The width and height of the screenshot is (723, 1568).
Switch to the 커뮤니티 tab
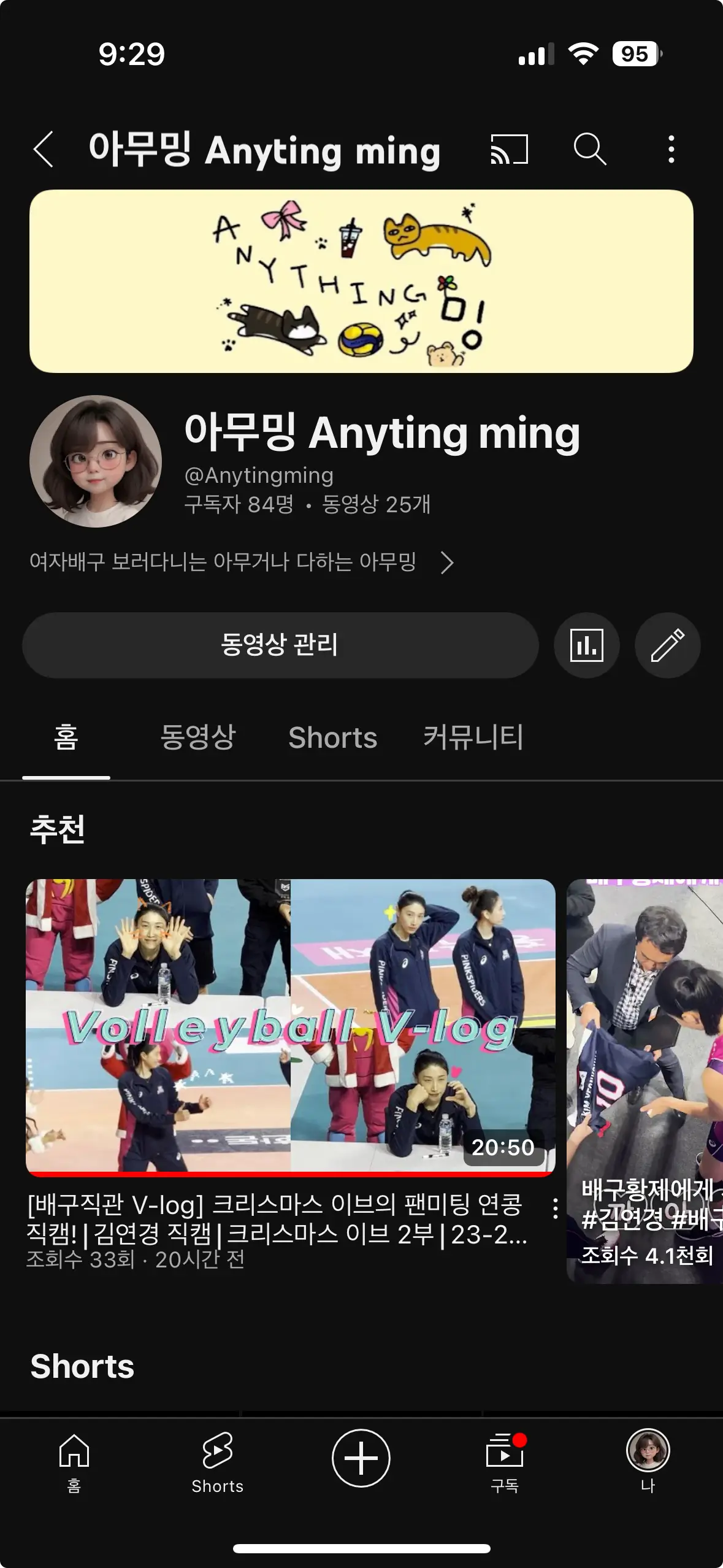tap(473, 739)
